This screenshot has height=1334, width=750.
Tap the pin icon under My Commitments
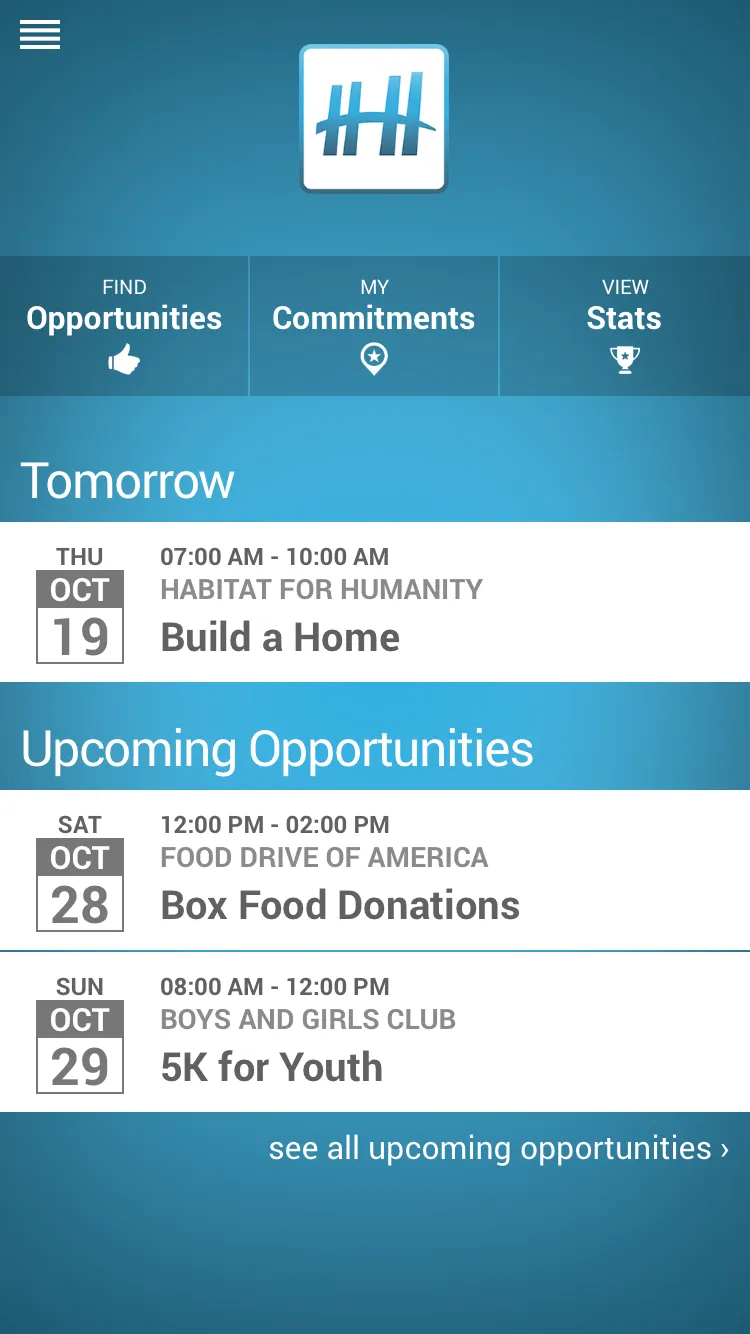[x=374, y=360]
